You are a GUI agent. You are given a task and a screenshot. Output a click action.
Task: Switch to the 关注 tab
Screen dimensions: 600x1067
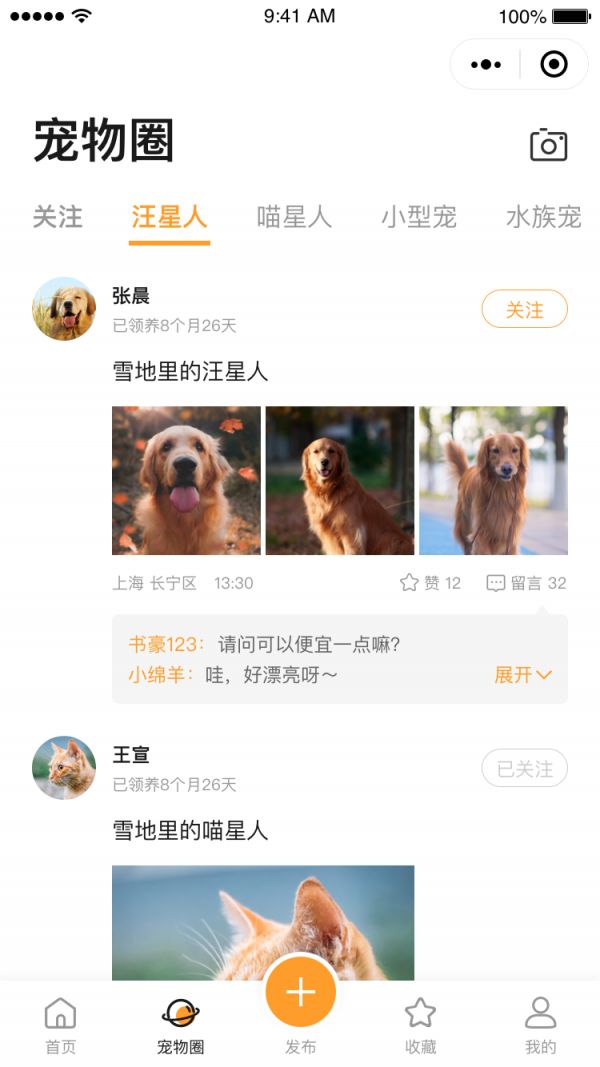tap(57, 217)
